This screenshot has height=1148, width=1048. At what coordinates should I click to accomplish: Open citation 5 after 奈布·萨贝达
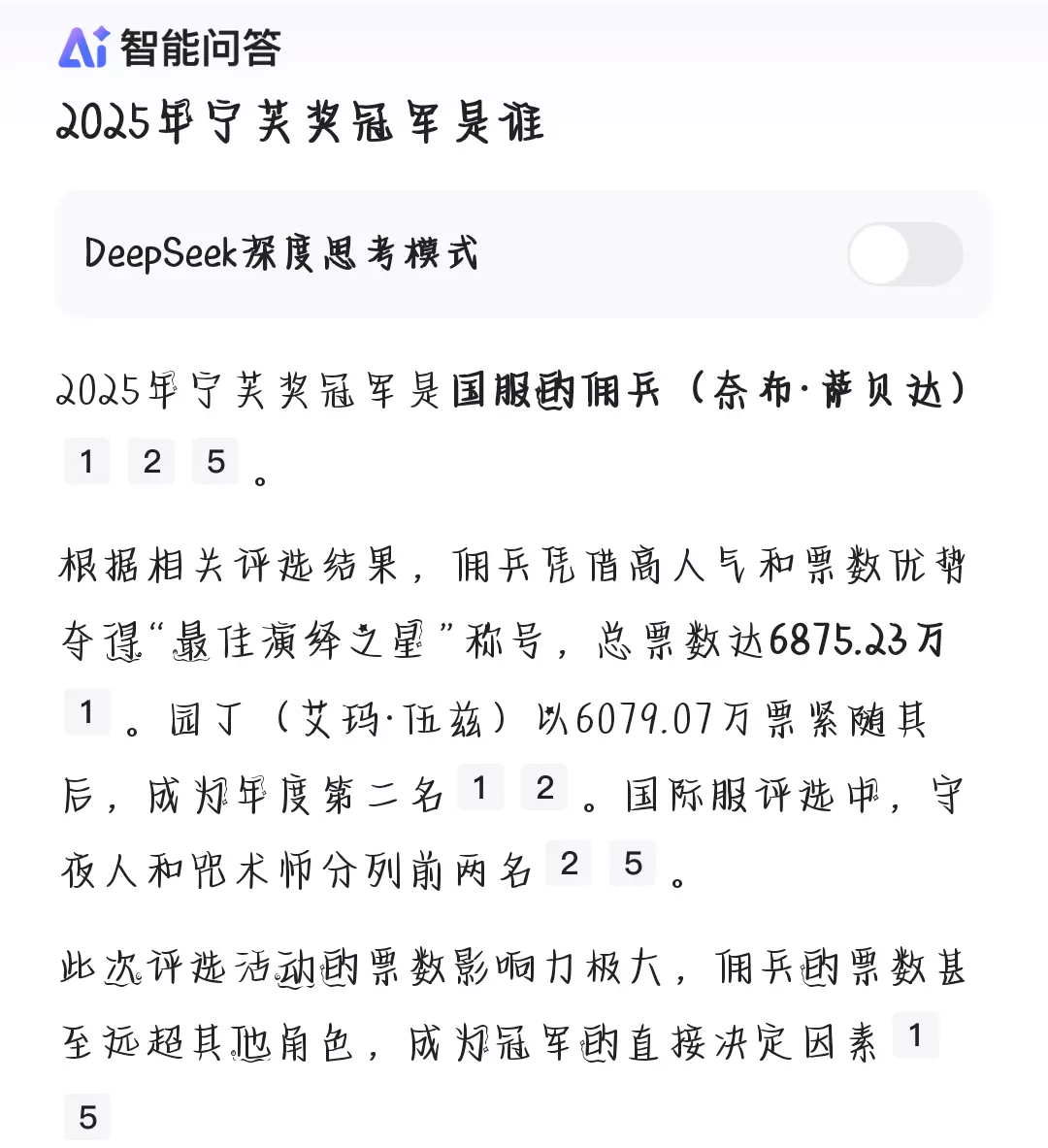215,461
